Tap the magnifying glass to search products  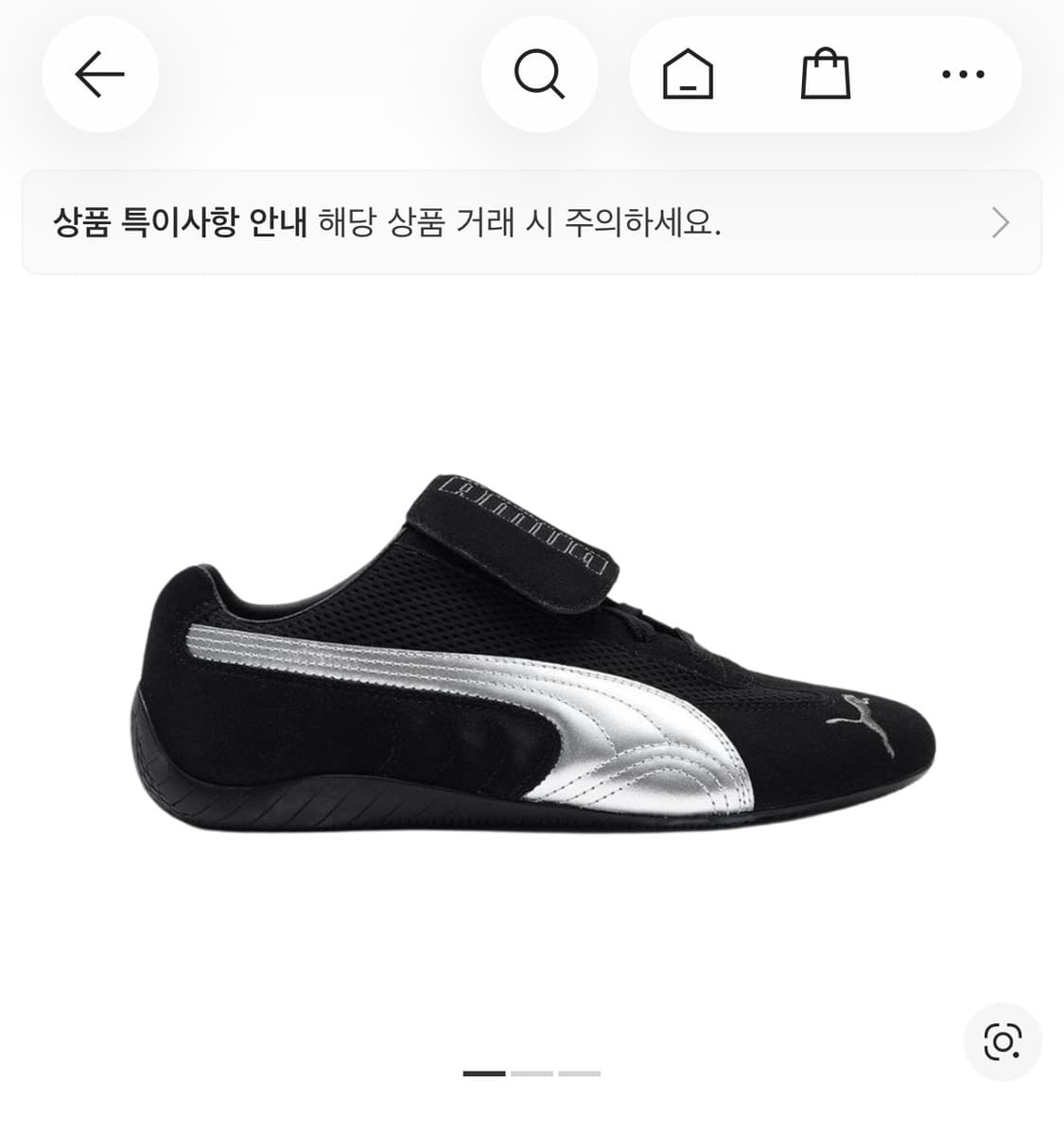(540, 76)
